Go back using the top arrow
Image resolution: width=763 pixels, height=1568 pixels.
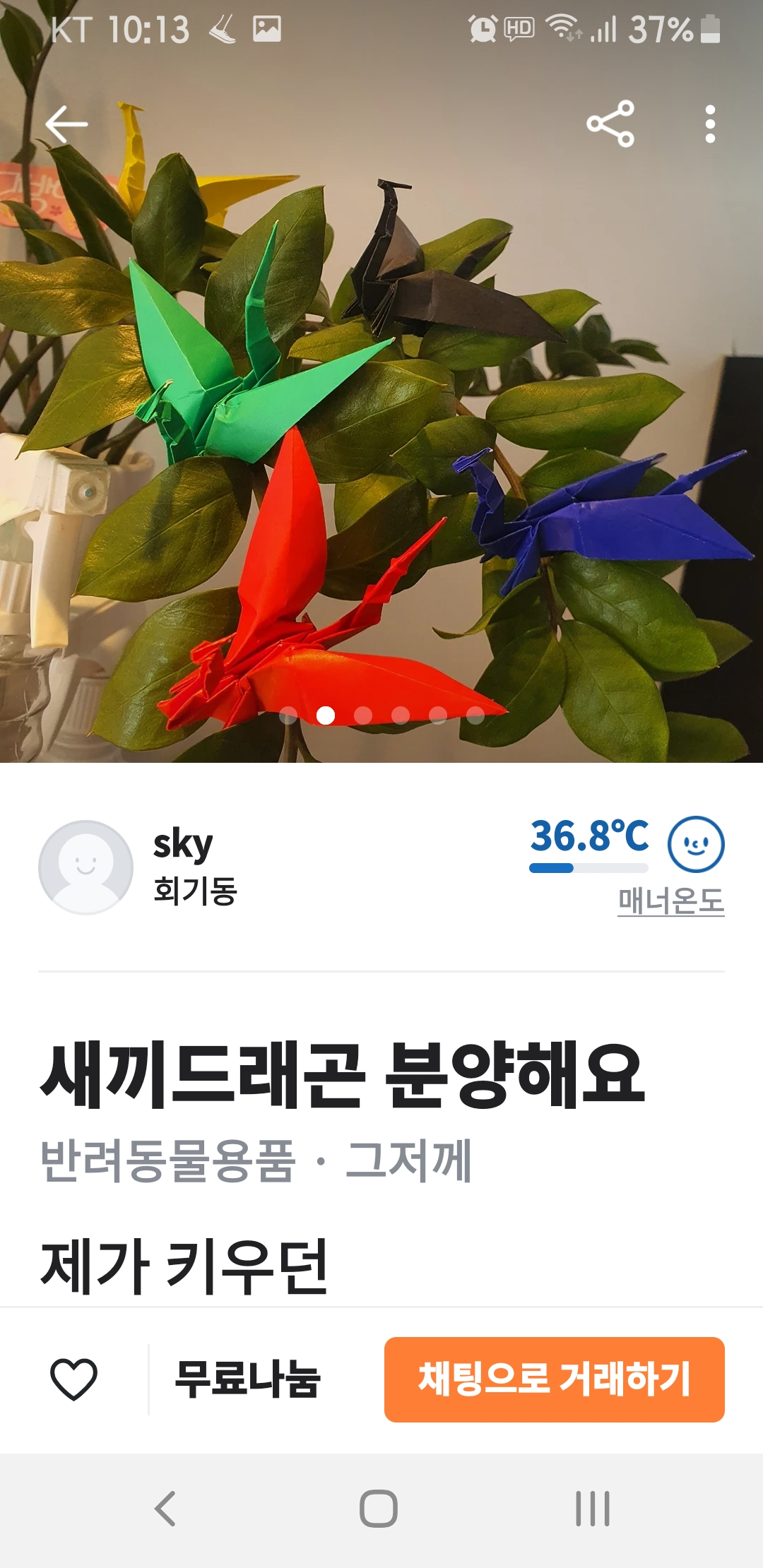point(66,124)
